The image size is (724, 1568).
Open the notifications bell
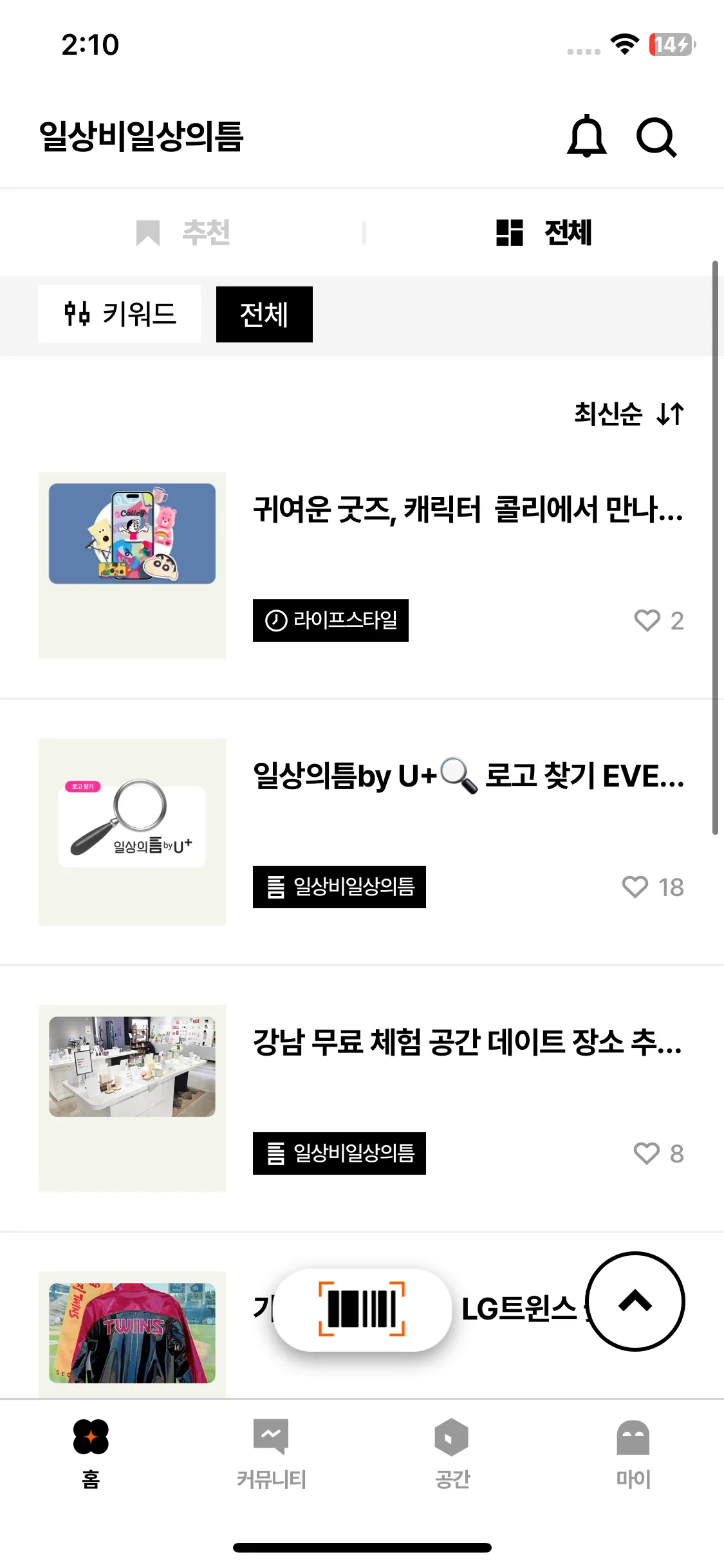click(586, 136)
